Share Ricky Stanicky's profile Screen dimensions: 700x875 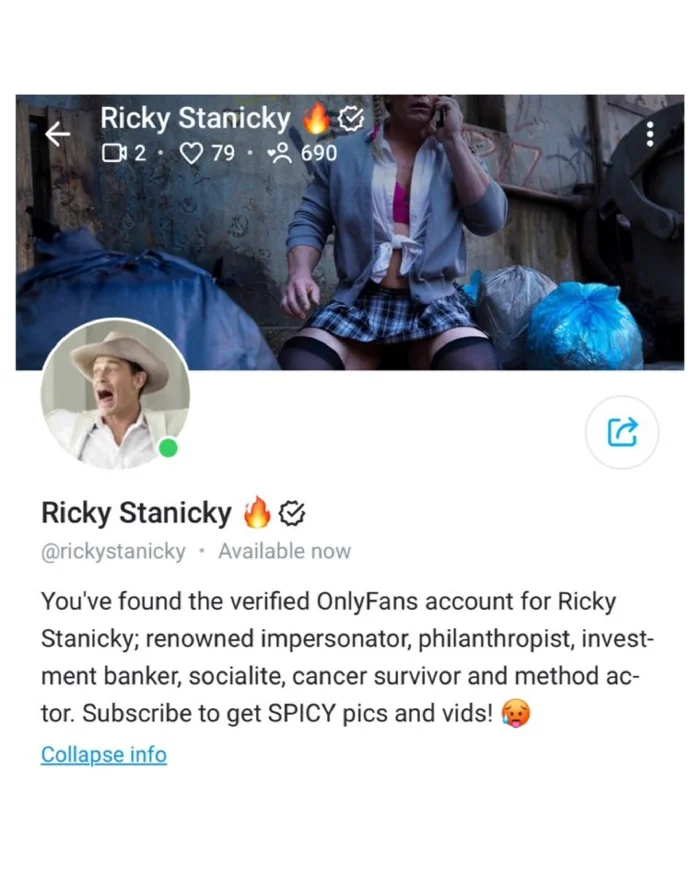pos(621,432)
